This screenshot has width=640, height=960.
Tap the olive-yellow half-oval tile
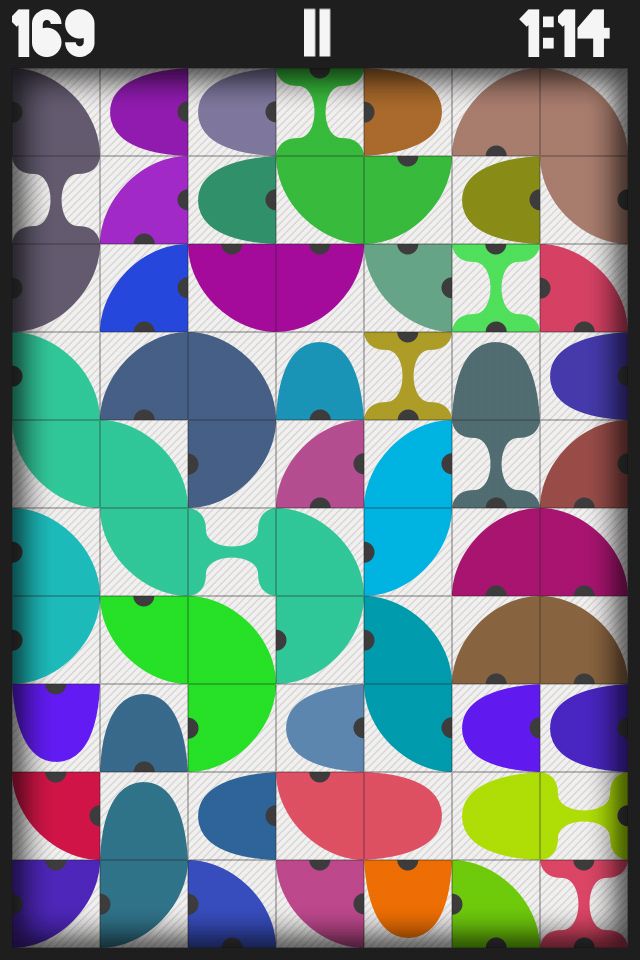pyautogui.click(x=498, y=200)
